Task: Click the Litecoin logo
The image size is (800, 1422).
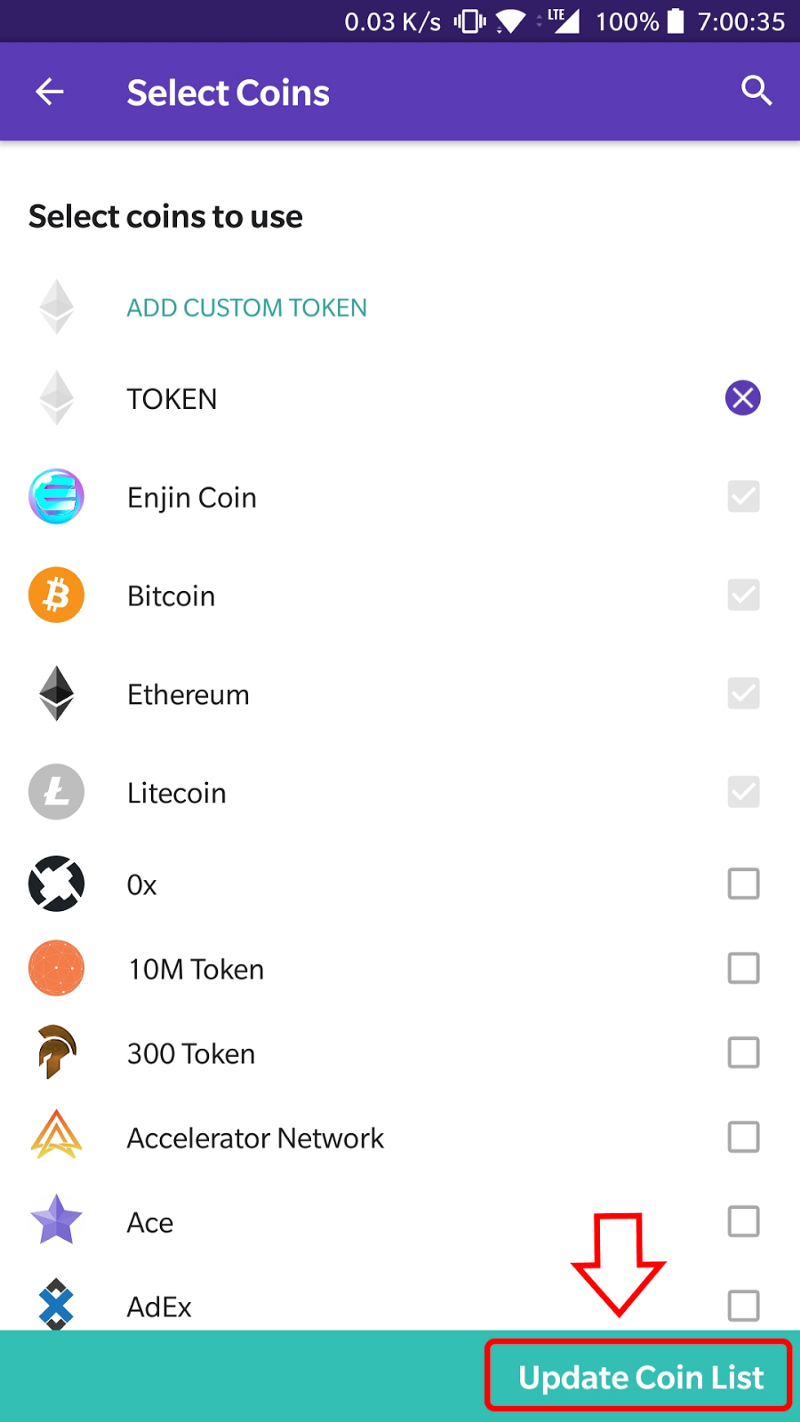Action: [x=56, y=792]
